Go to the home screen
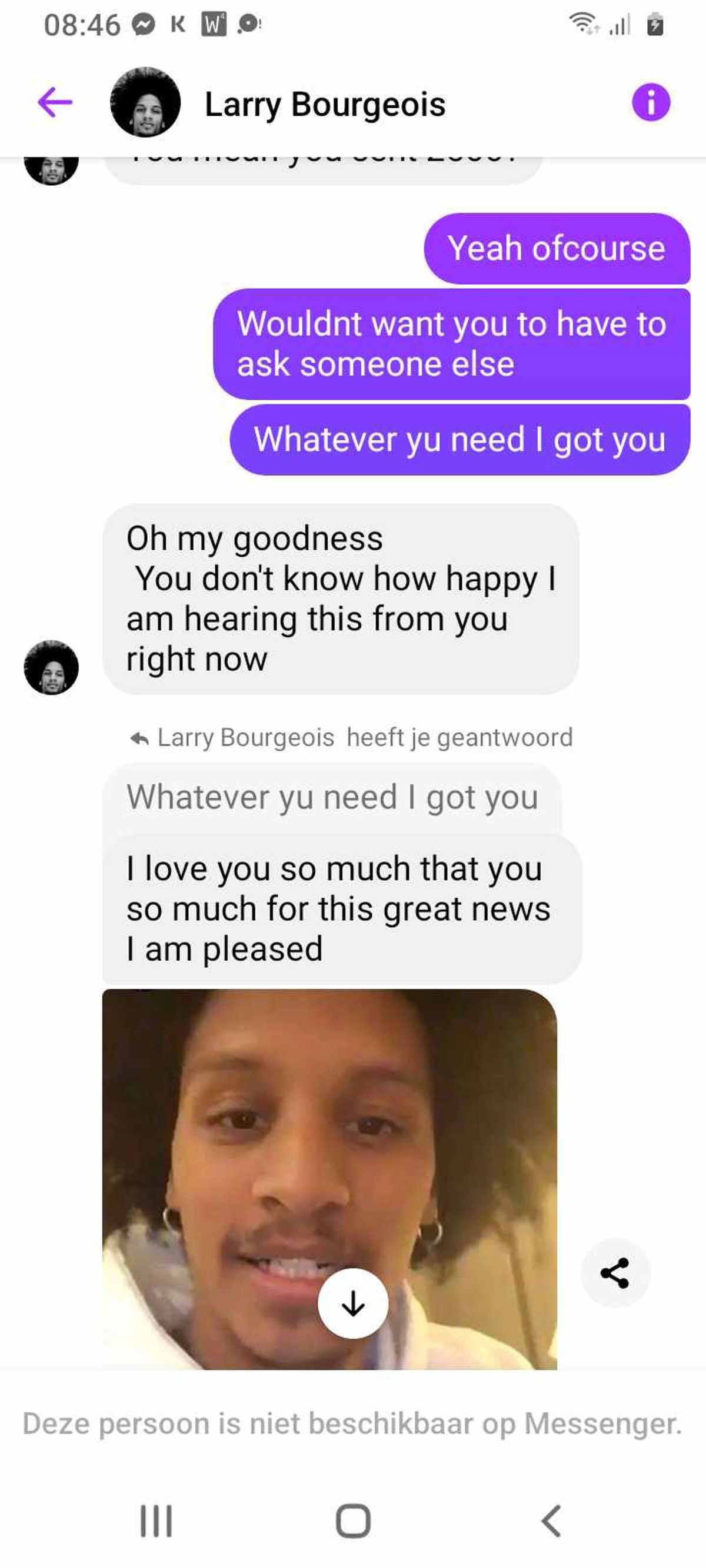Screen dimensions: 706x1568 tap(352, 1520)
